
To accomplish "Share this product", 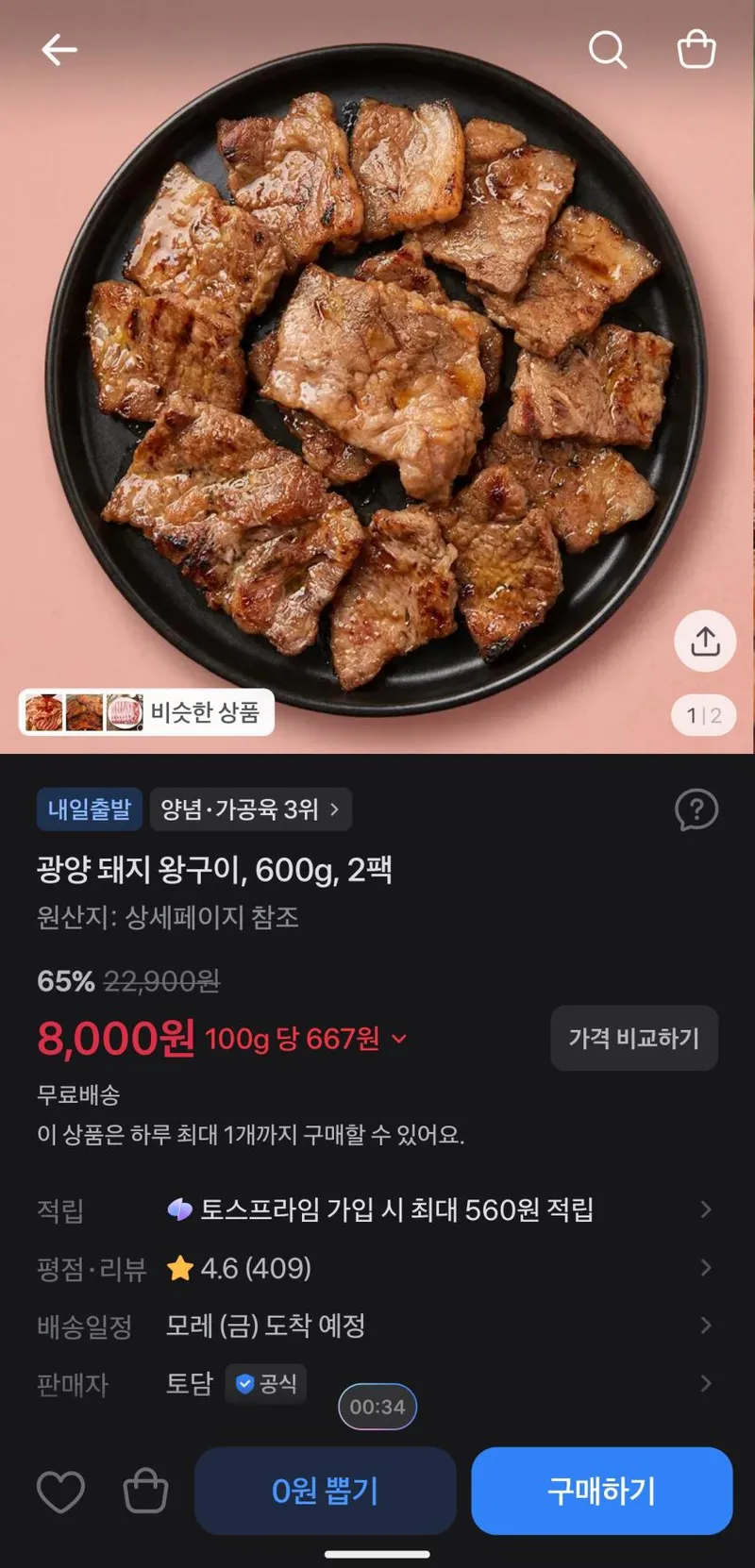I will click(704, 642).
